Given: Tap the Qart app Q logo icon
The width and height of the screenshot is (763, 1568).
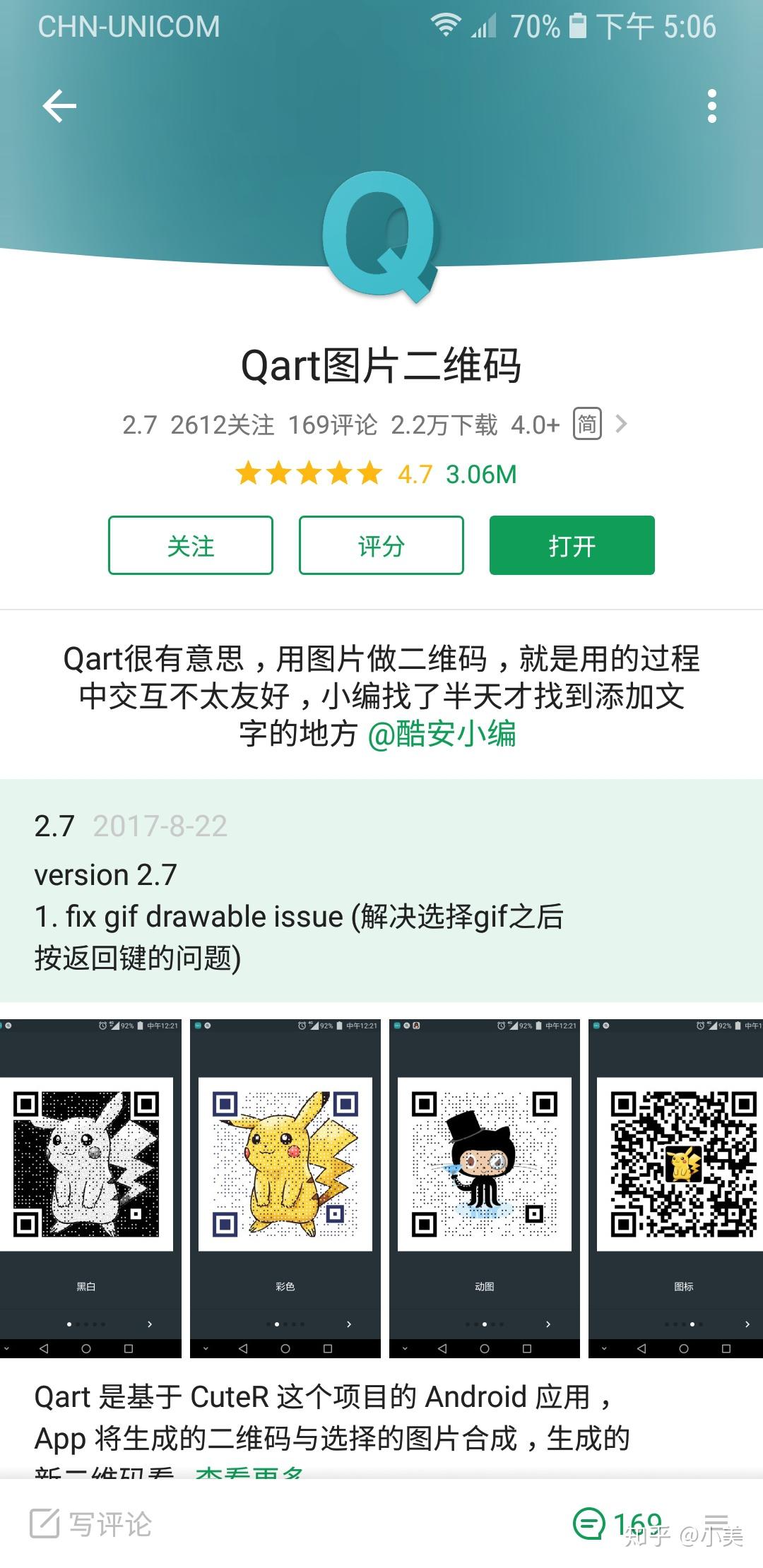Looking at the screenshot, I should (381, 240).
